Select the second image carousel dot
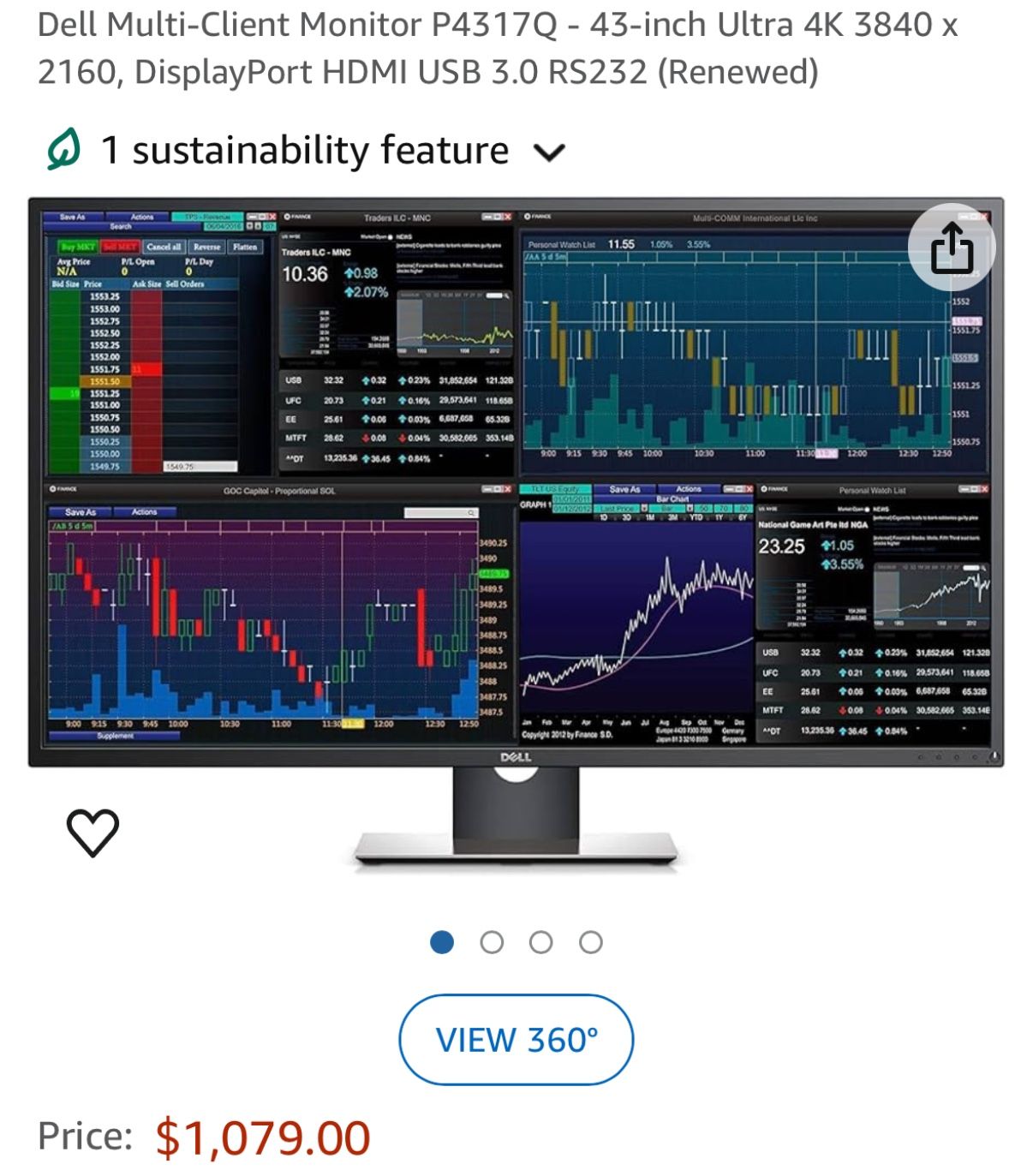Screen dimensions: 1033x1176 (x=492, y=941)
